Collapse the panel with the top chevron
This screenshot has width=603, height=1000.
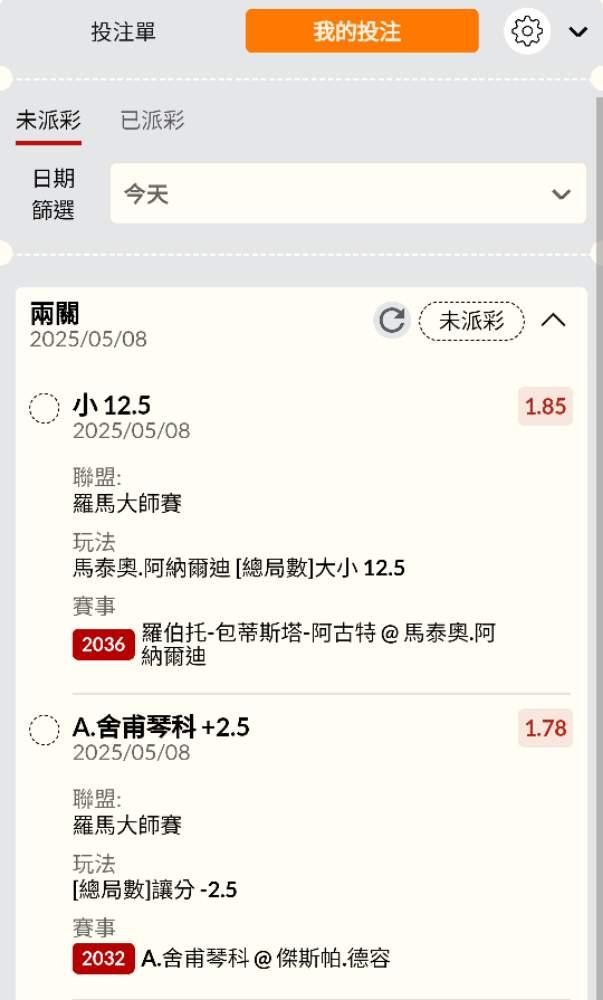coord(578,32)
